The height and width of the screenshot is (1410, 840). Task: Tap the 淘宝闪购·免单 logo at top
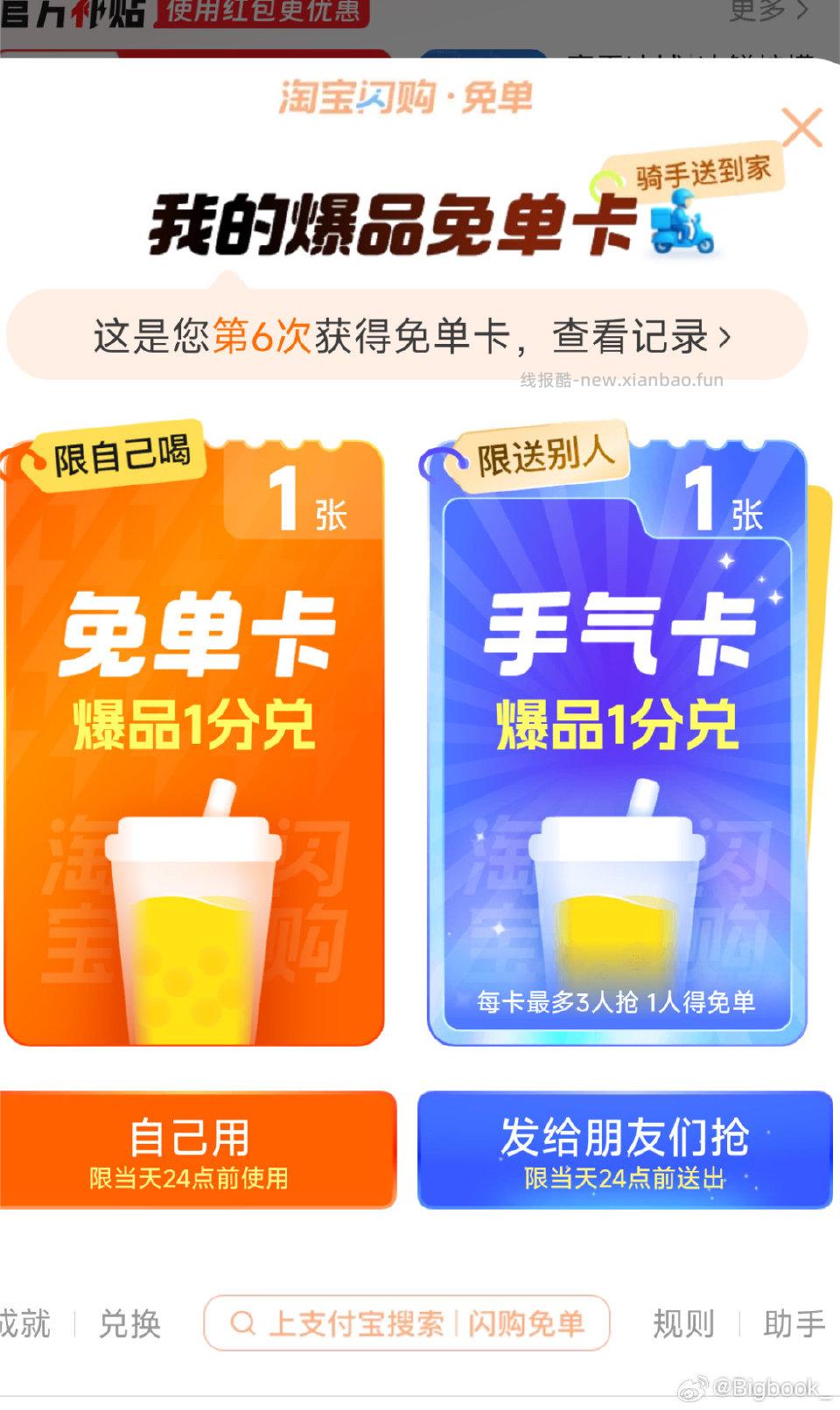coord(408,99)
